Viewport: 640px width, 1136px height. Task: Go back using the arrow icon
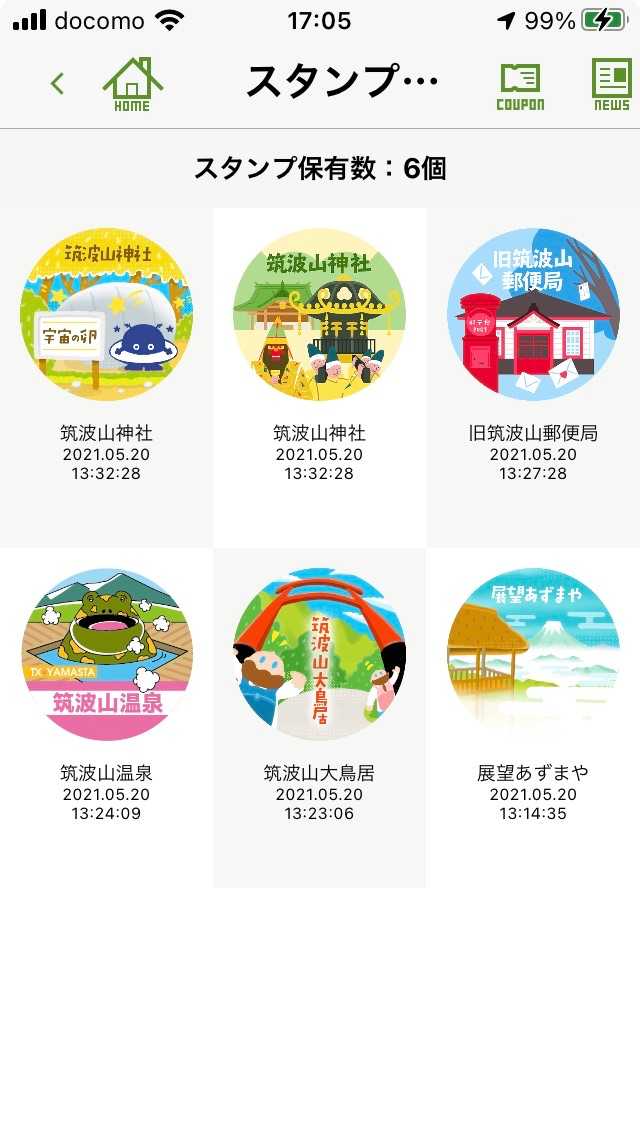pyautogui.click(x=57, y=84)
